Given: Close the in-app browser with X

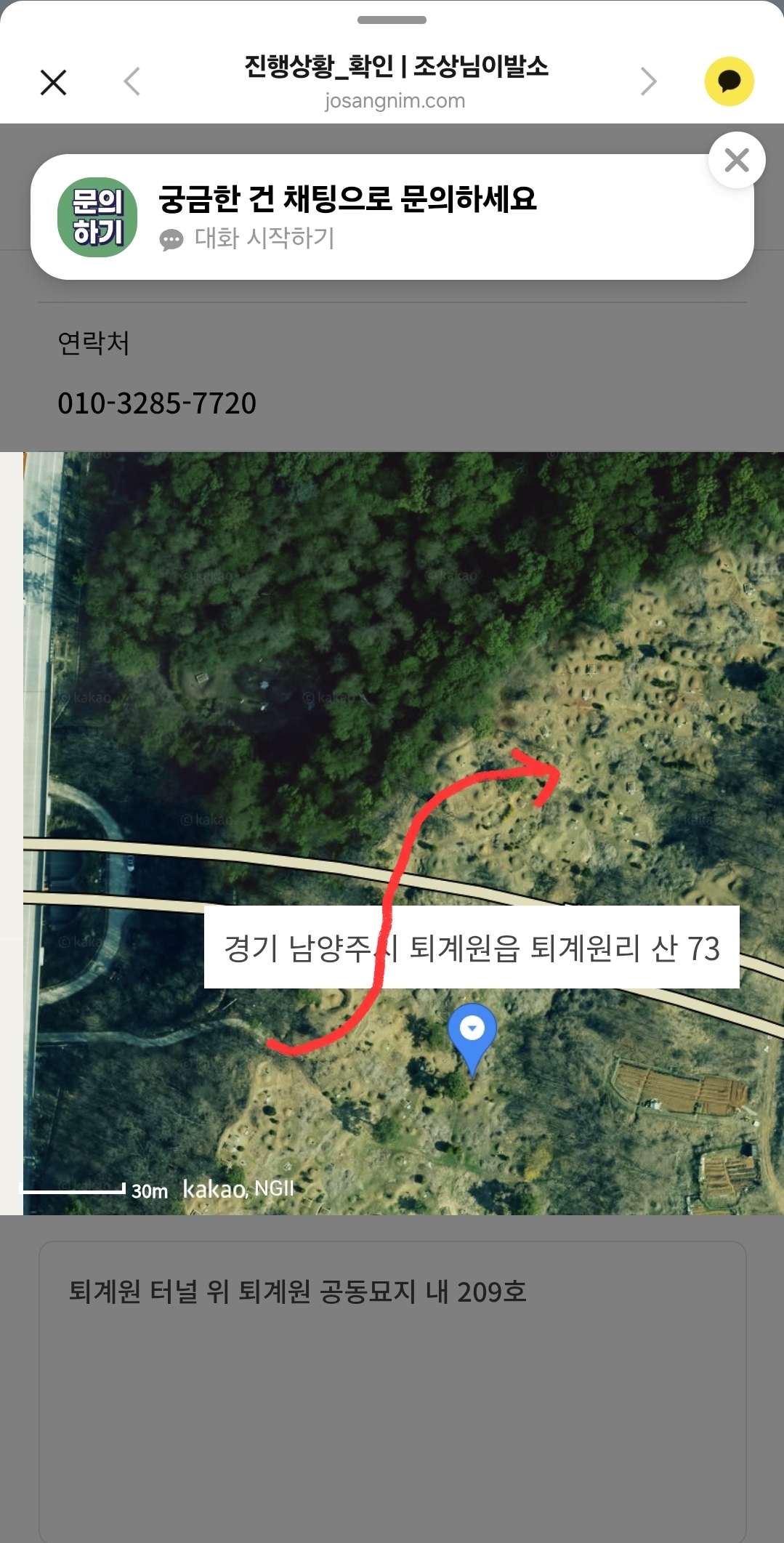Looking at the screenshot, I should (53, 82).
